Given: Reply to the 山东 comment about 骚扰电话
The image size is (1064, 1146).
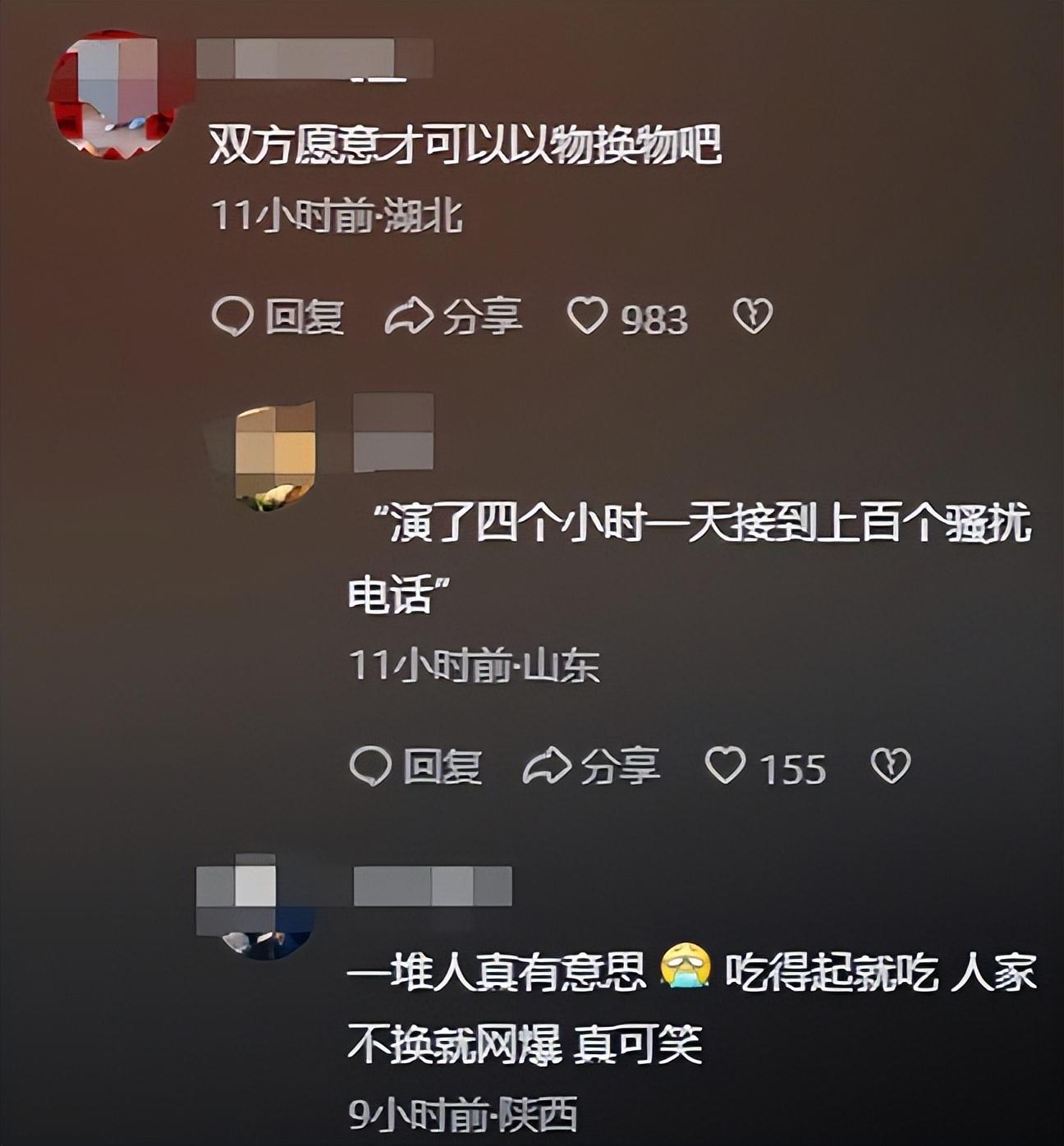Looking at the screenshot, I should pyautogui.click(x=415, y=766).
